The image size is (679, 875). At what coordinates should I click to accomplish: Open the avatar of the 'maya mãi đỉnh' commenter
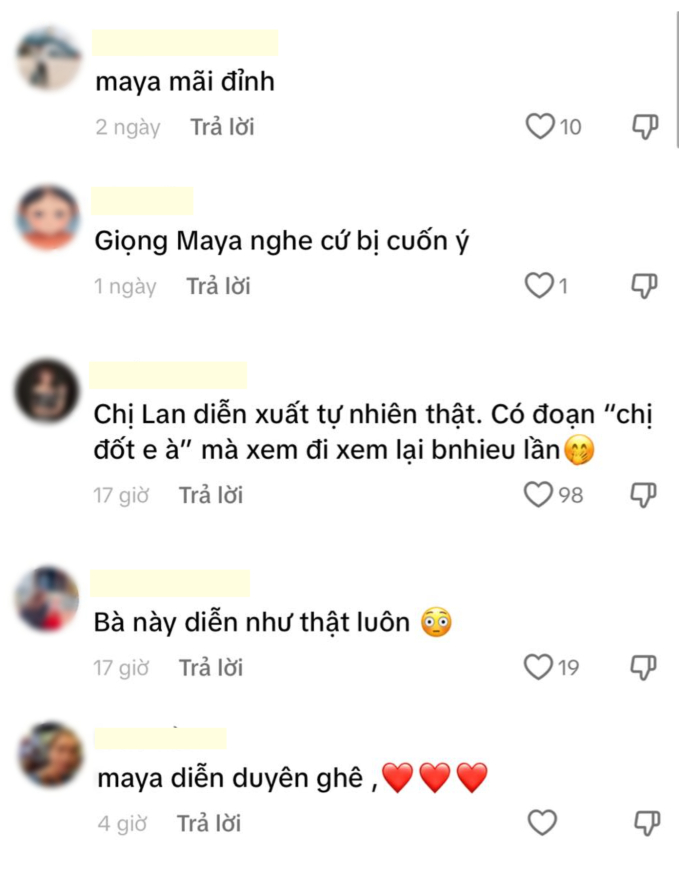tap(49, 59)
